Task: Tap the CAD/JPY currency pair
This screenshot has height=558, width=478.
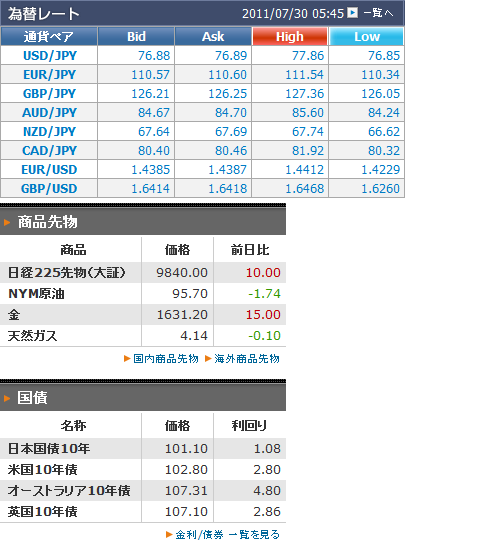Action: pyautogui.click(x=49, y=151)
